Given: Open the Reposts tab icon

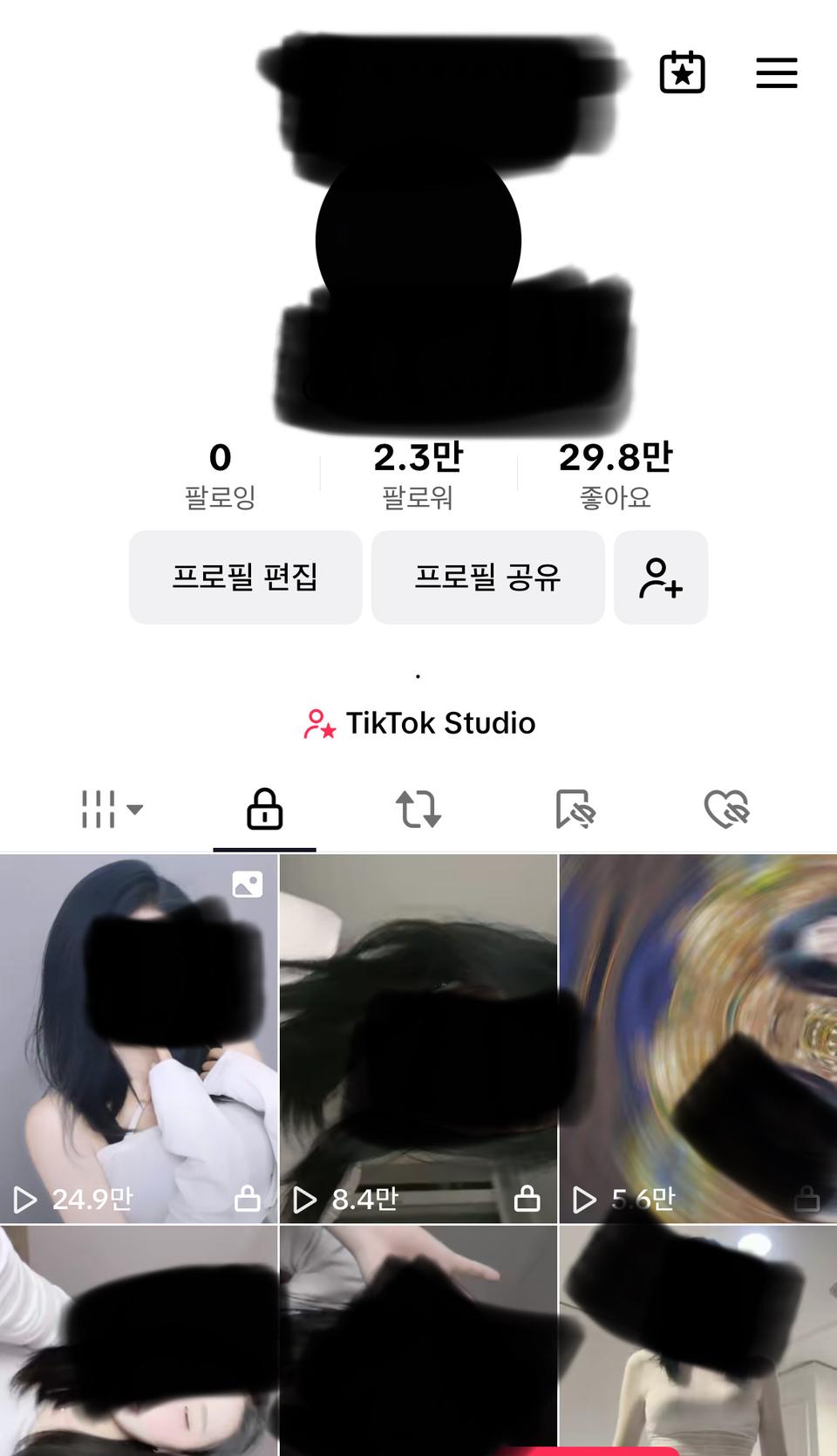Looking at the screenshot, I should (419, 810).
